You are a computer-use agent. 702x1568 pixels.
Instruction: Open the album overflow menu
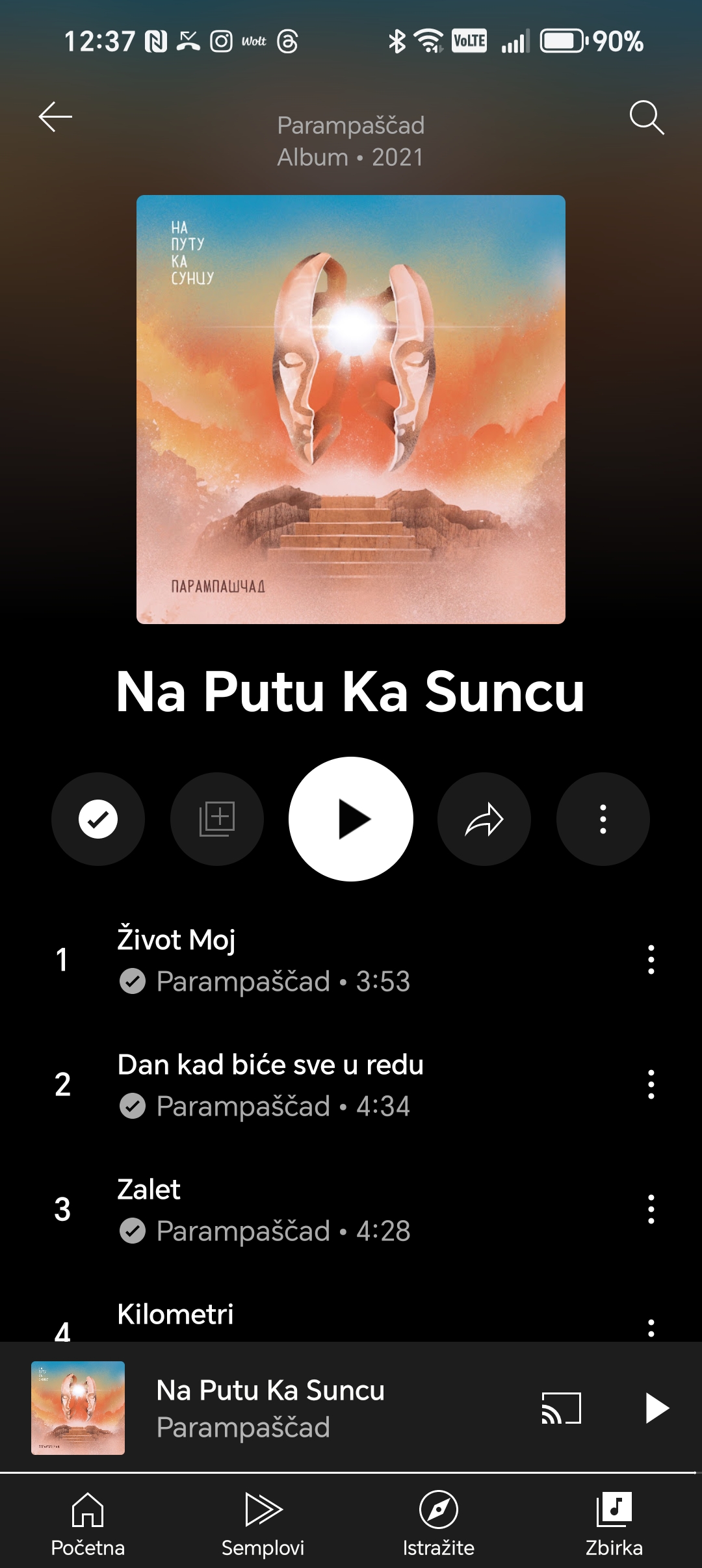[603, 819]
